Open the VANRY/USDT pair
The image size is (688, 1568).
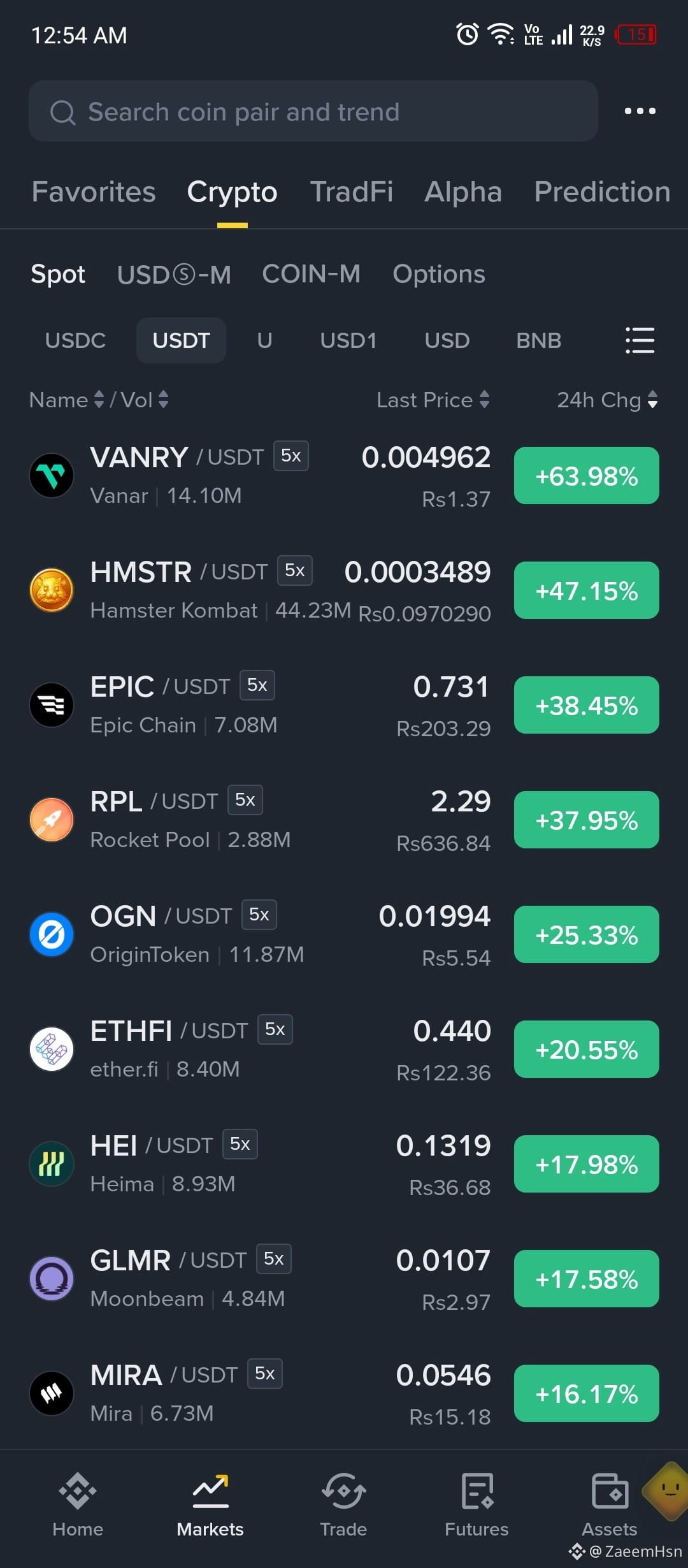tap(344, 475)
